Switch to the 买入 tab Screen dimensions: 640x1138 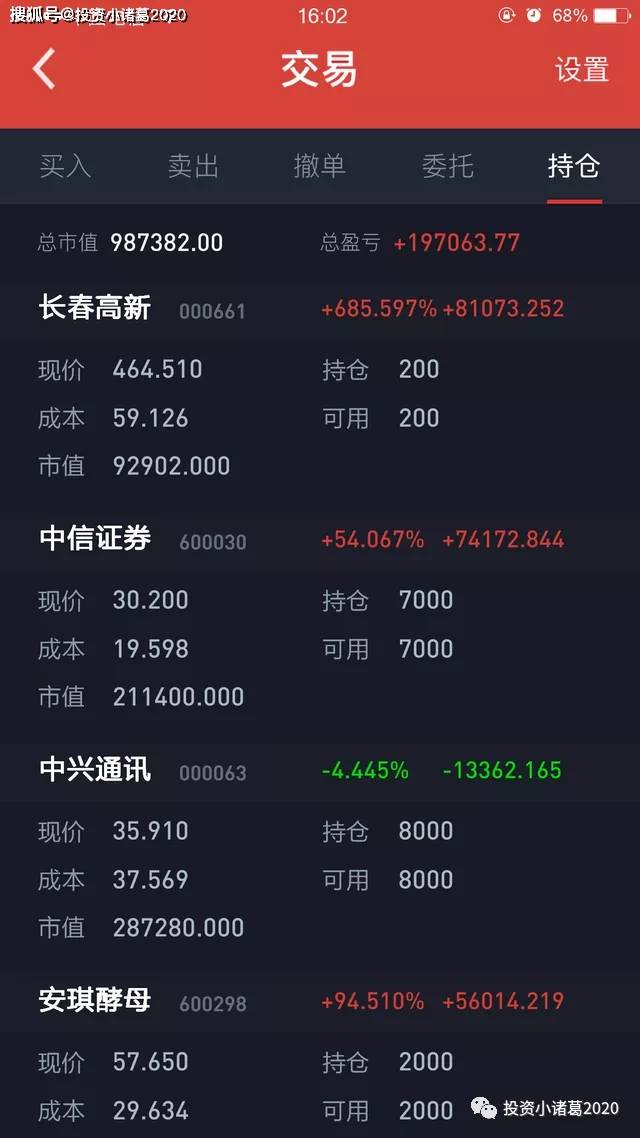point(65,166)
